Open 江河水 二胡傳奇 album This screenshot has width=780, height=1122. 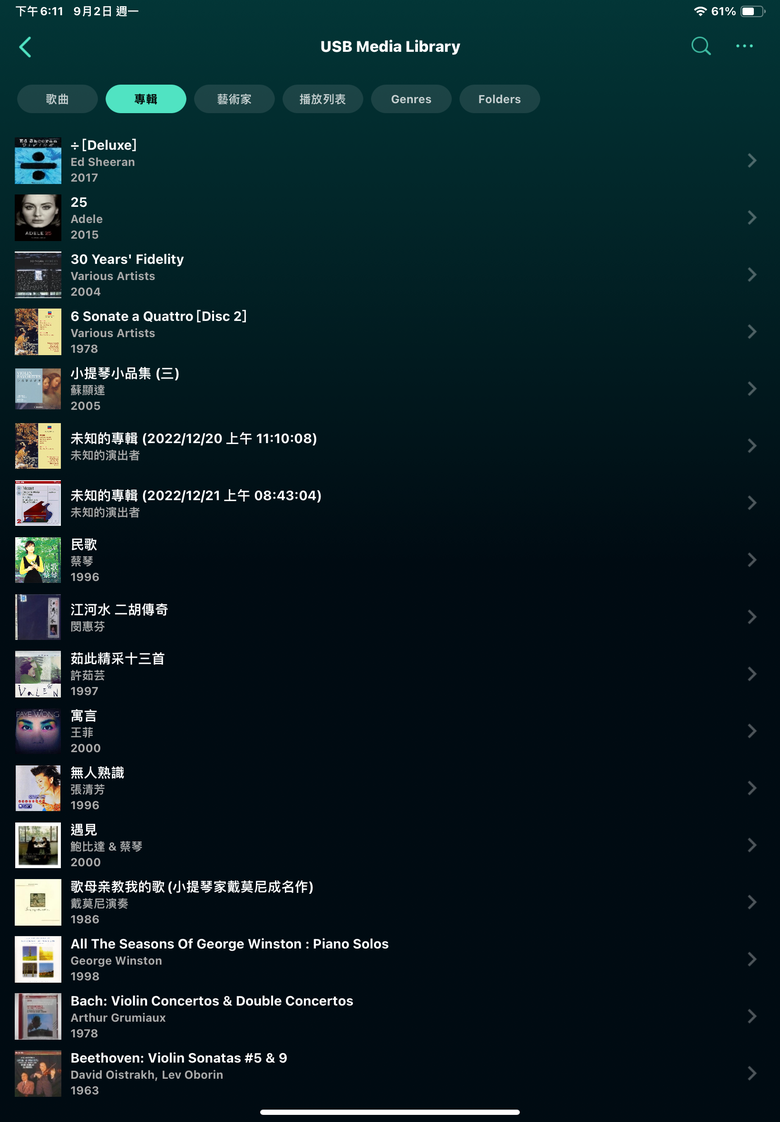pos(390,617)
